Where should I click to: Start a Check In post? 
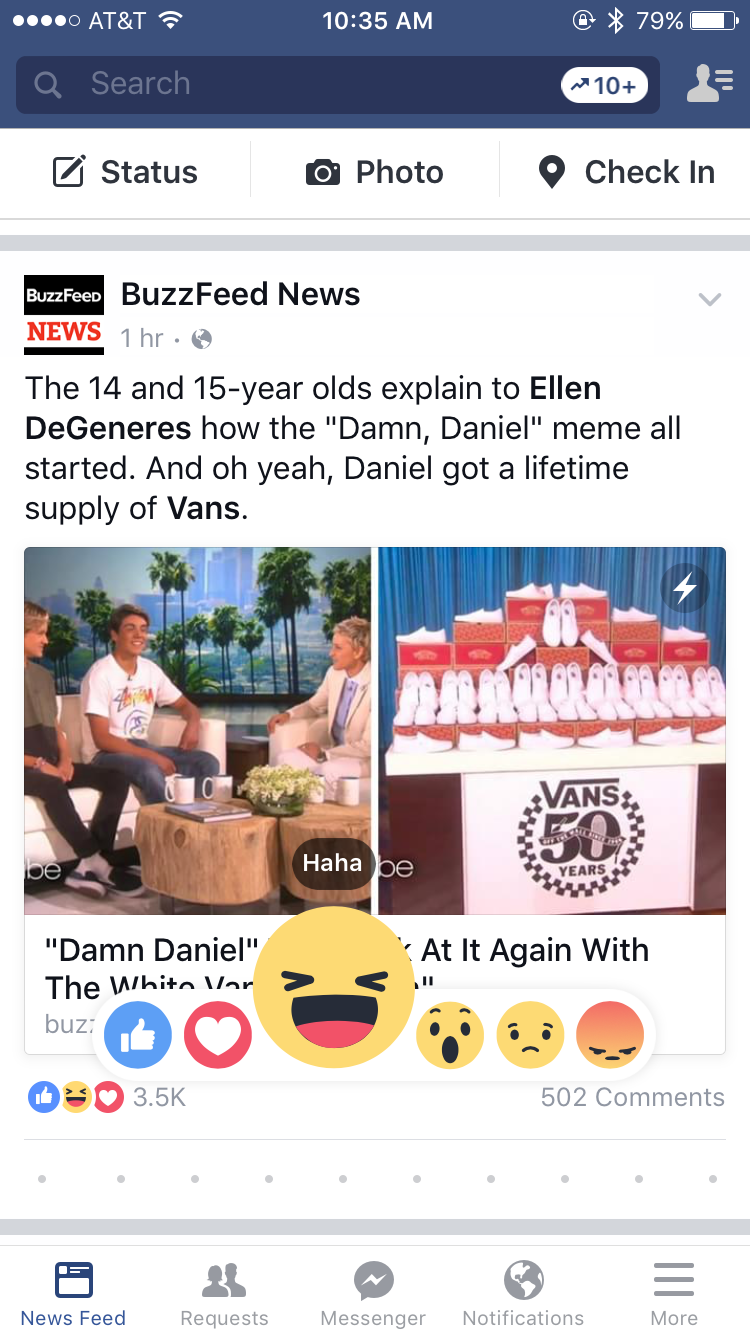pyautogui.click(x=626, y=172)
